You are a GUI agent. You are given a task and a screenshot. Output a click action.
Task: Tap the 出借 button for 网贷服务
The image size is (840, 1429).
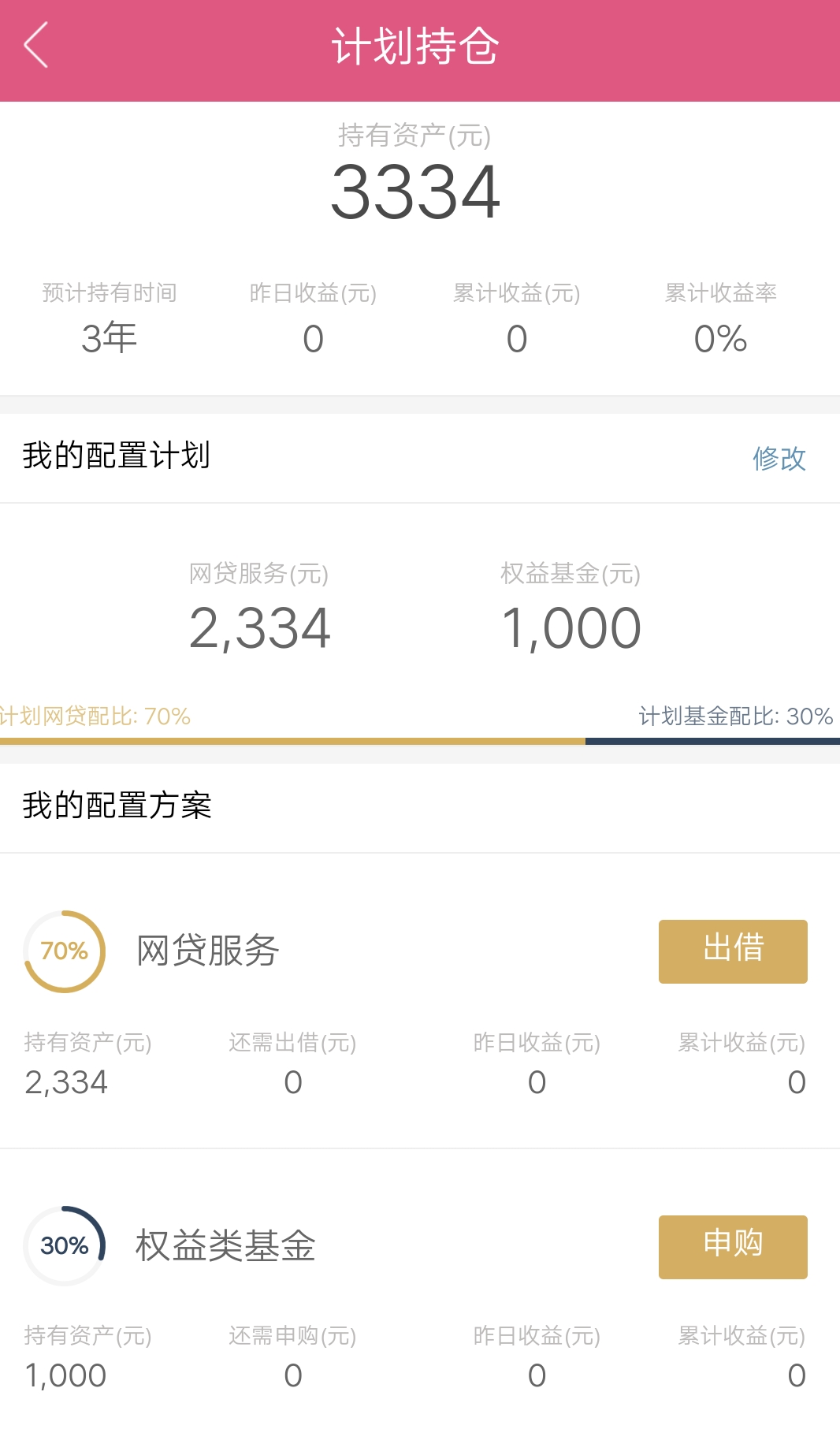733,951
